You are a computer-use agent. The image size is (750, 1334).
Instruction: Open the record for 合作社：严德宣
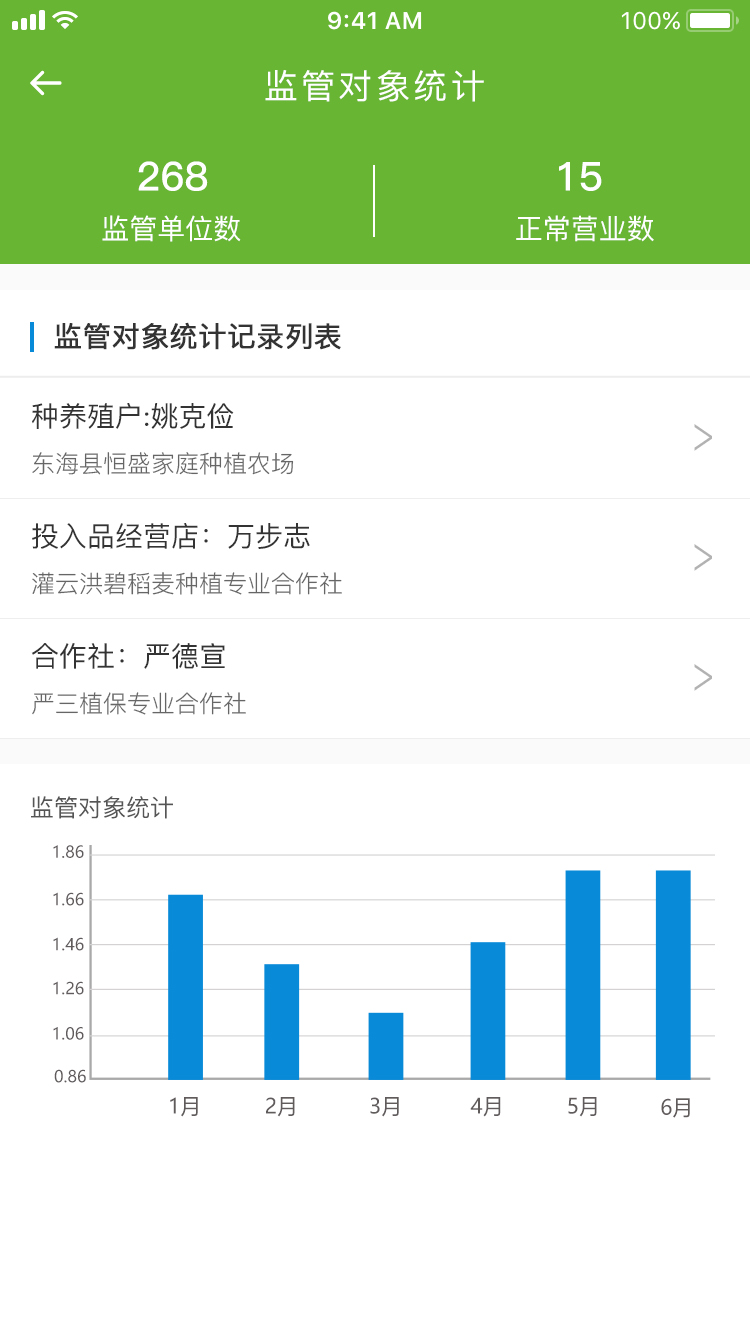point(374,678)
